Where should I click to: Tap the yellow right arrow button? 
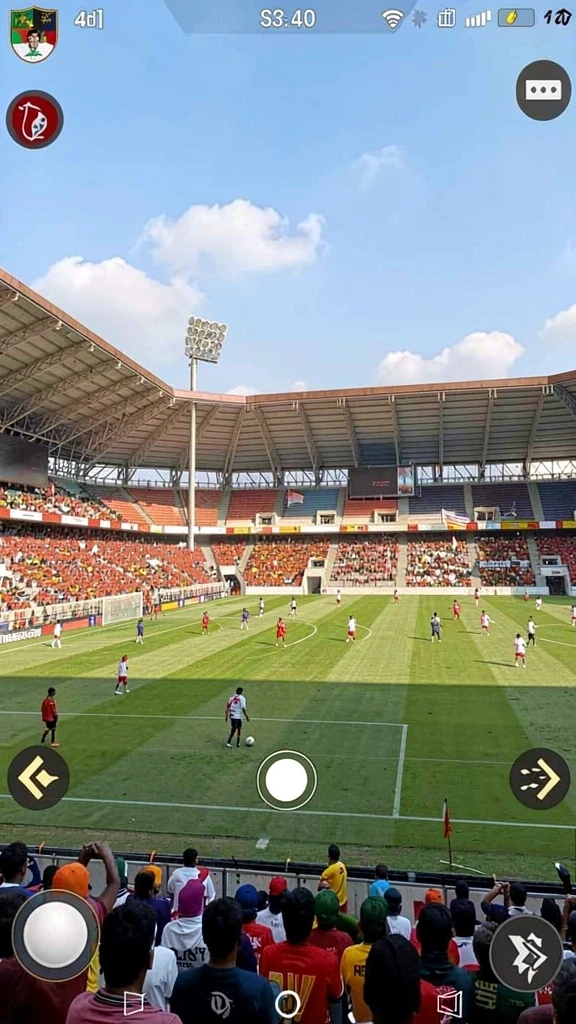(540, 778)
